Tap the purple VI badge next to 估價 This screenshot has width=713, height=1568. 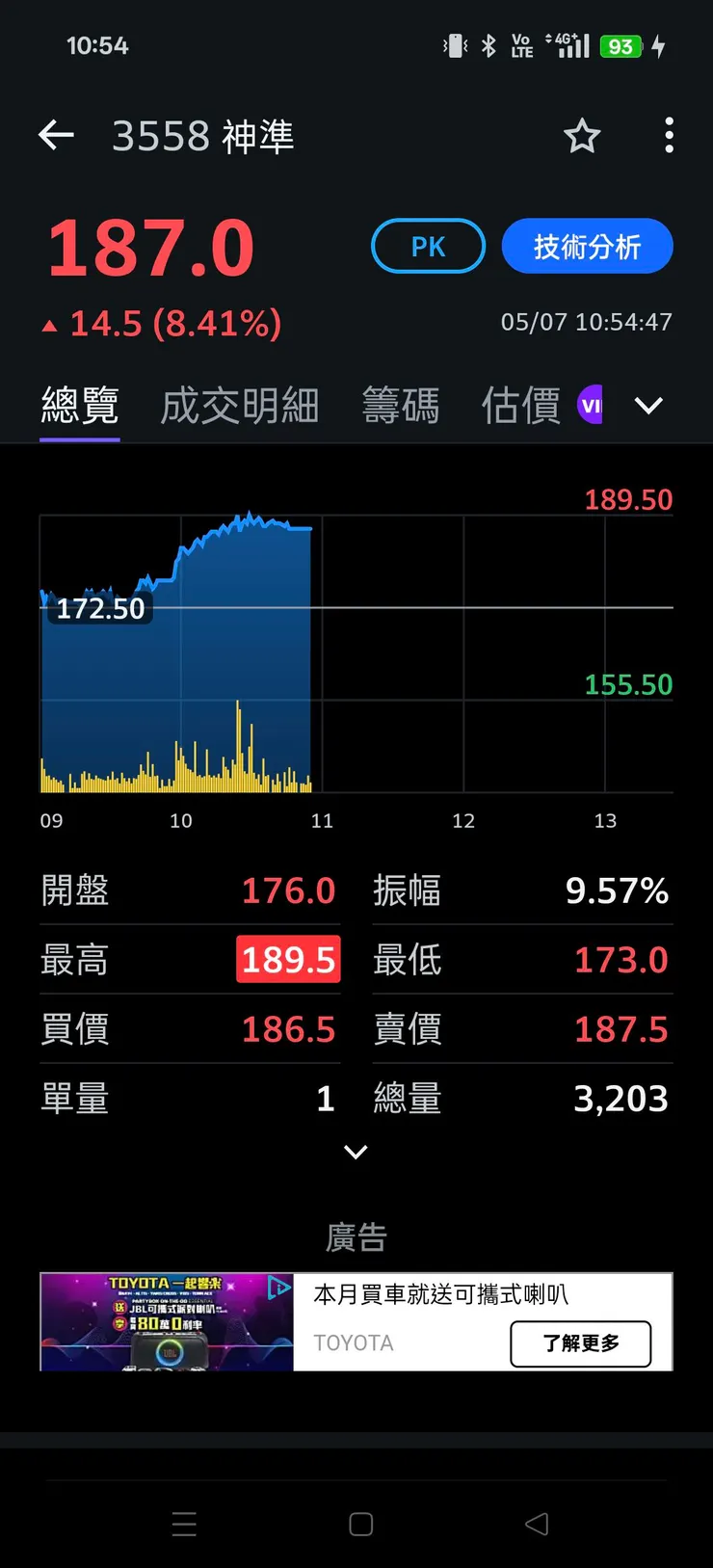point(591,405)
